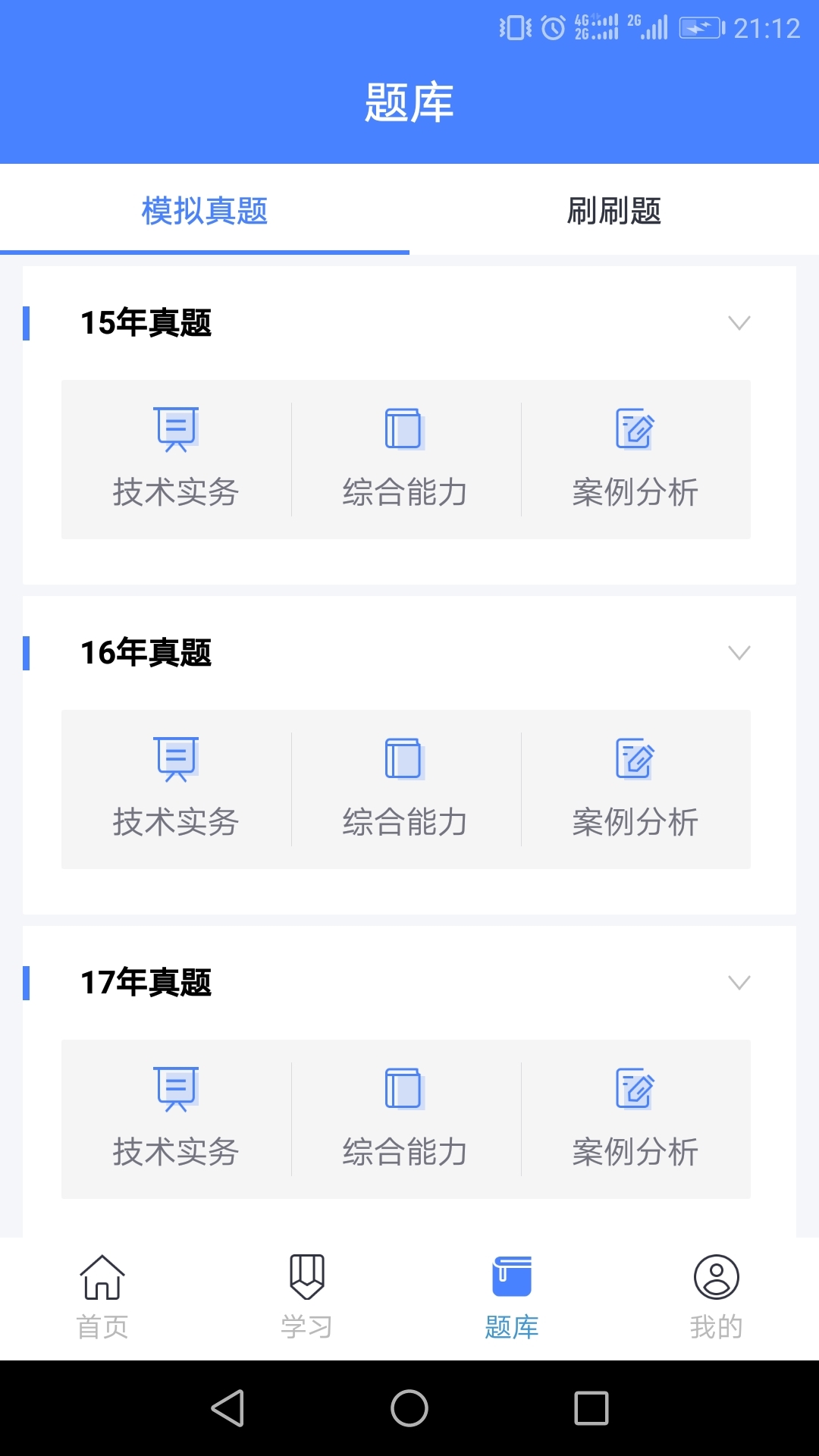Collapse the 15年真题 section chevron
The width and height of the screenshot is (819, 1456).
tap(739, 323)
